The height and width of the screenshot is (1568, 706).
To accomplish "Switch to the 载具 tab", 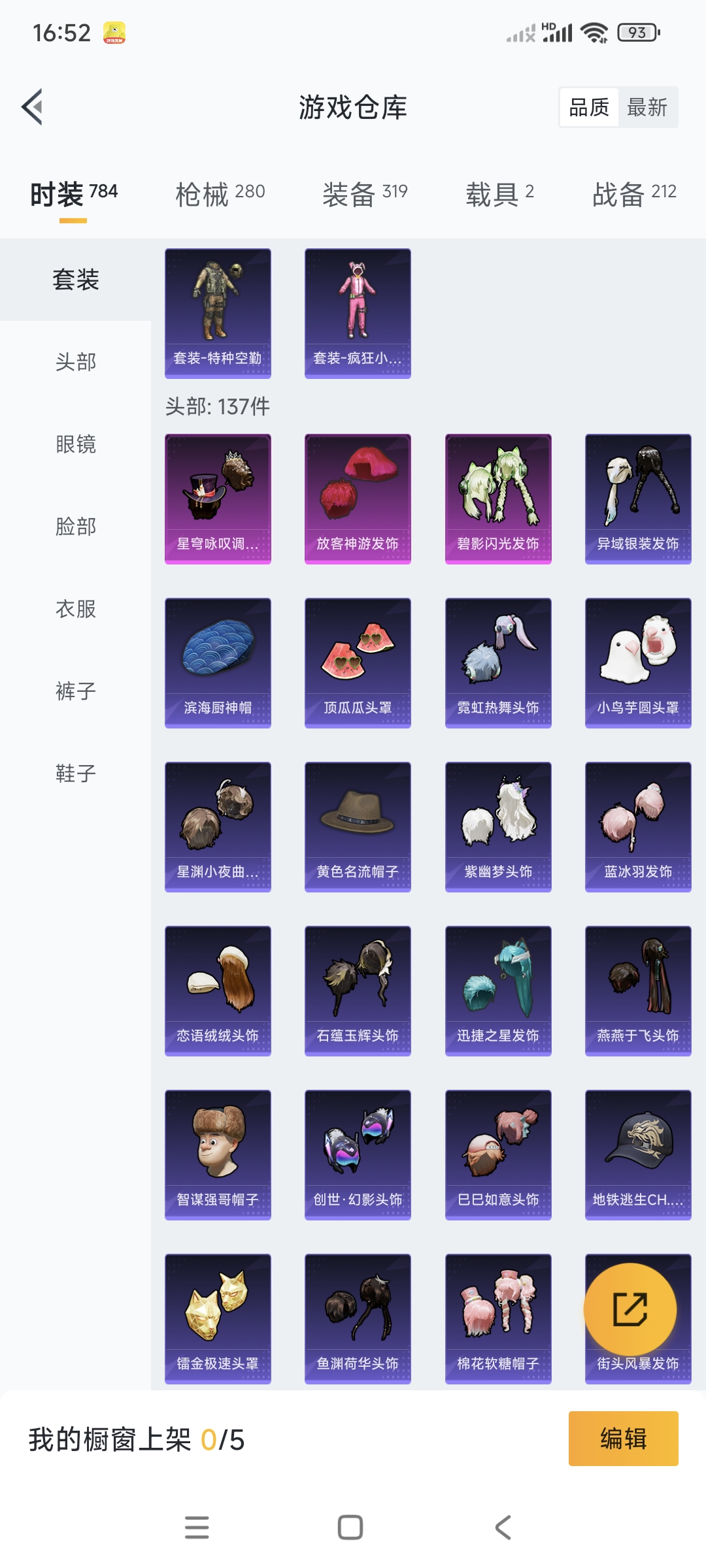I will coord(500,194).
